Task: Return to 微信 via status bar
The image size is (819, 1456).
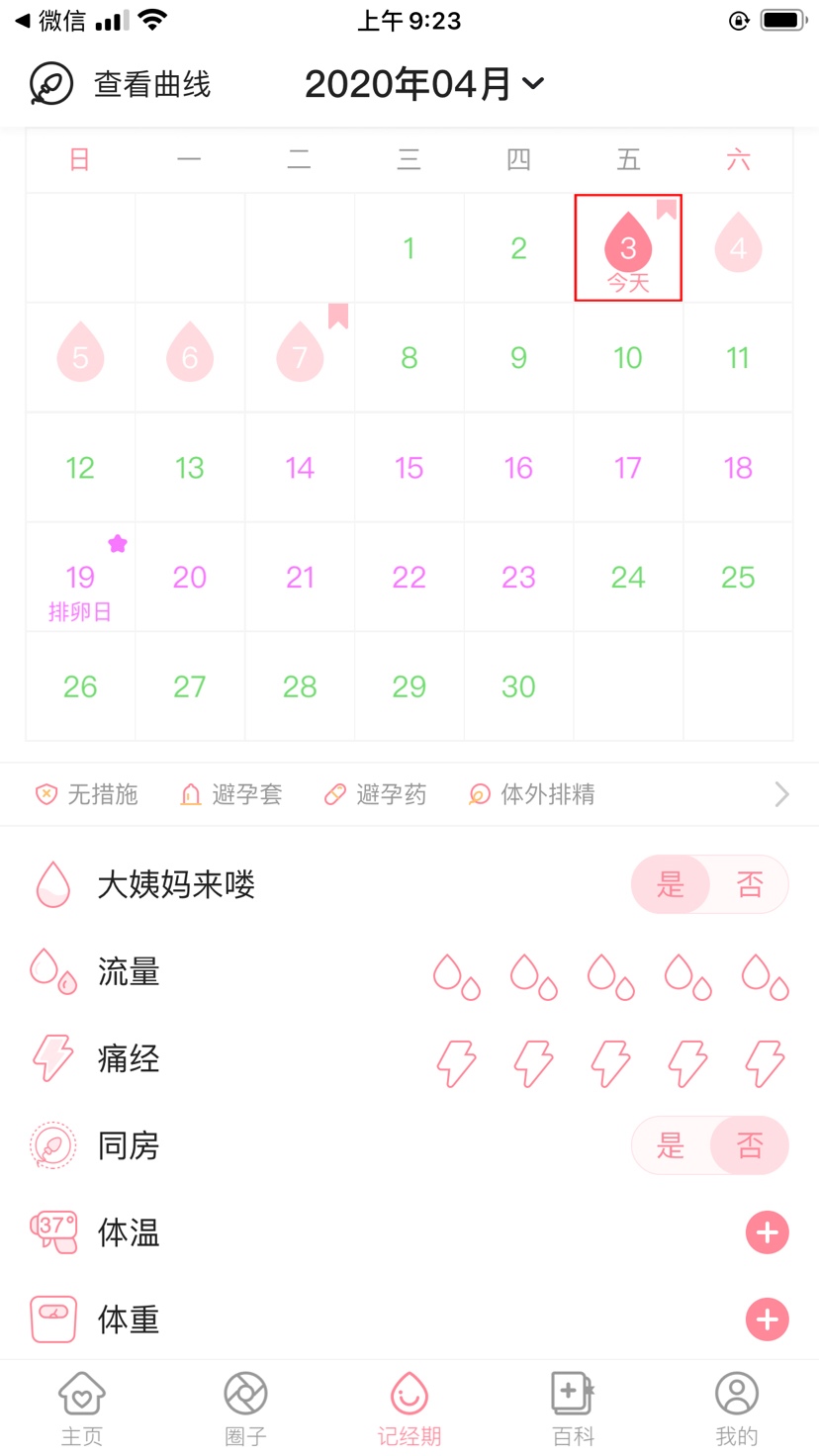Action: 49,21
